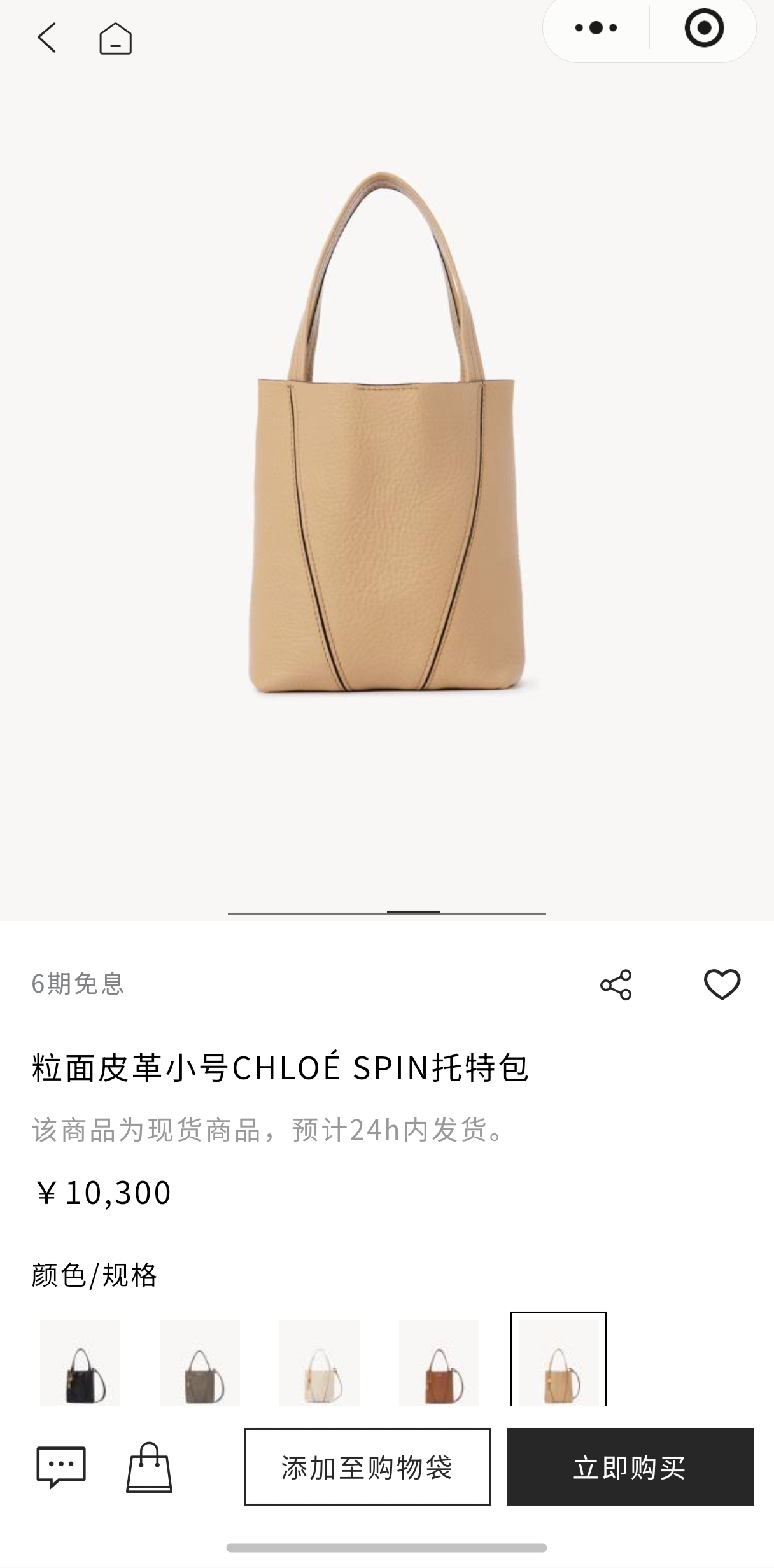
Task: Switch to the brown color variant
Action: coord(439,1362)
